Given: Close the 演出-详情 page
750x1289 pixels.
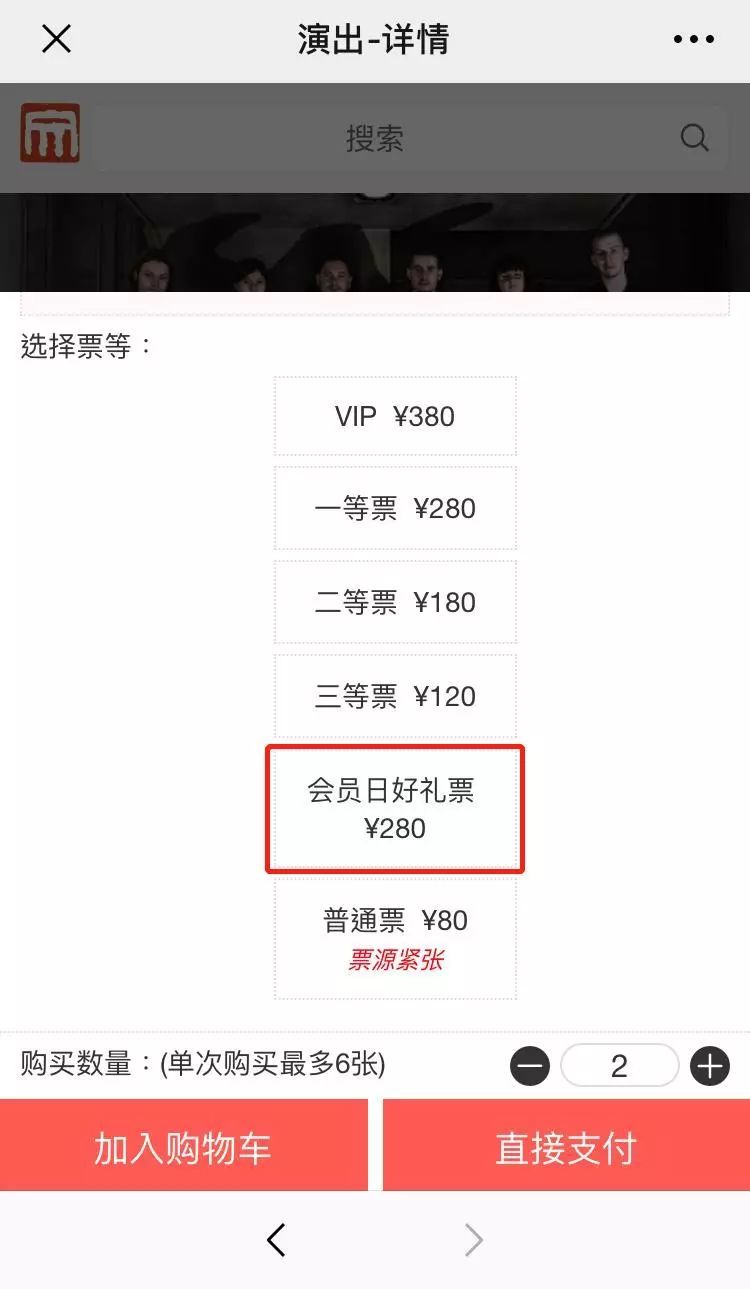Looking at the screenshot, I should 55,40.
